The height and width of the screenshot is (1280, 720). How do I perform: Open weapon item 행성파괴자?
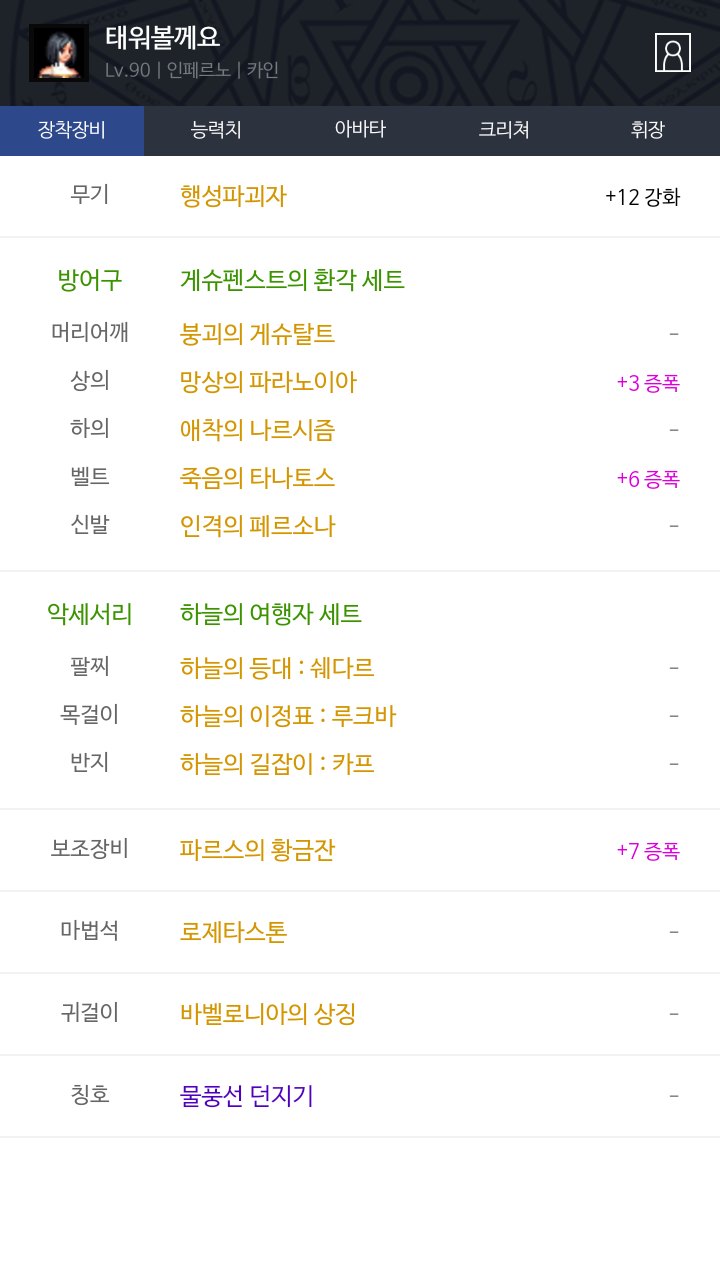pyautogui.click(x=233, y=196)
